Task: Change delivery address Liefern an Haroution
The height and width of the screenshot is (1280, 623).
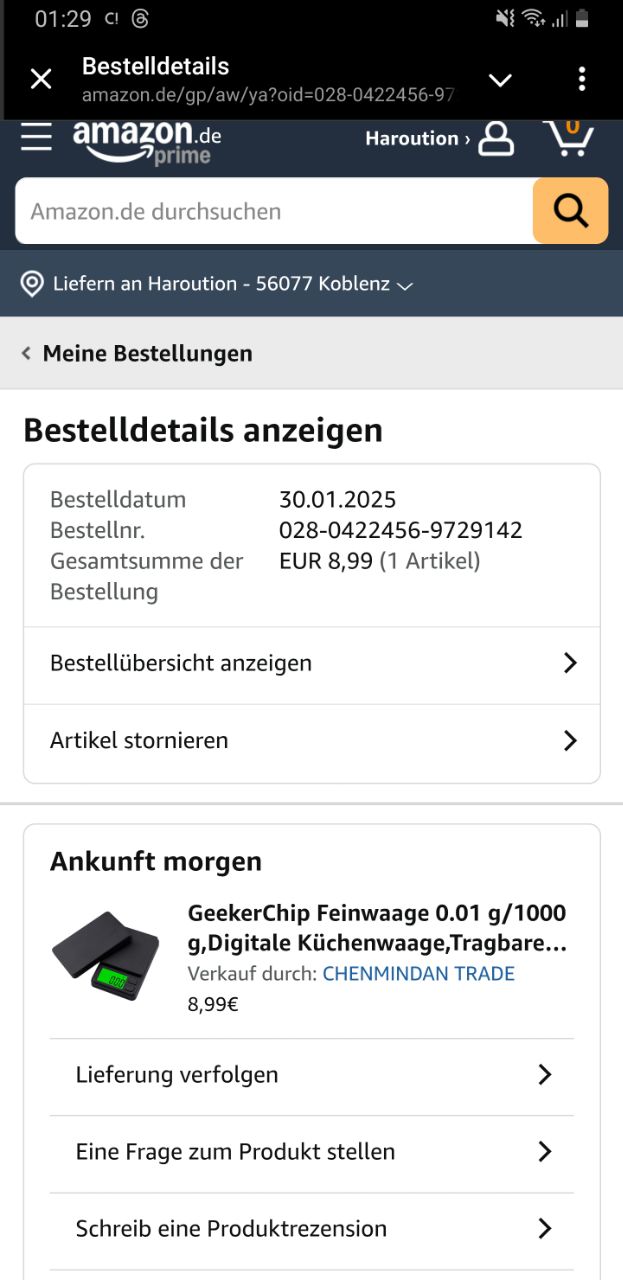Action: [x=218, y=284]
